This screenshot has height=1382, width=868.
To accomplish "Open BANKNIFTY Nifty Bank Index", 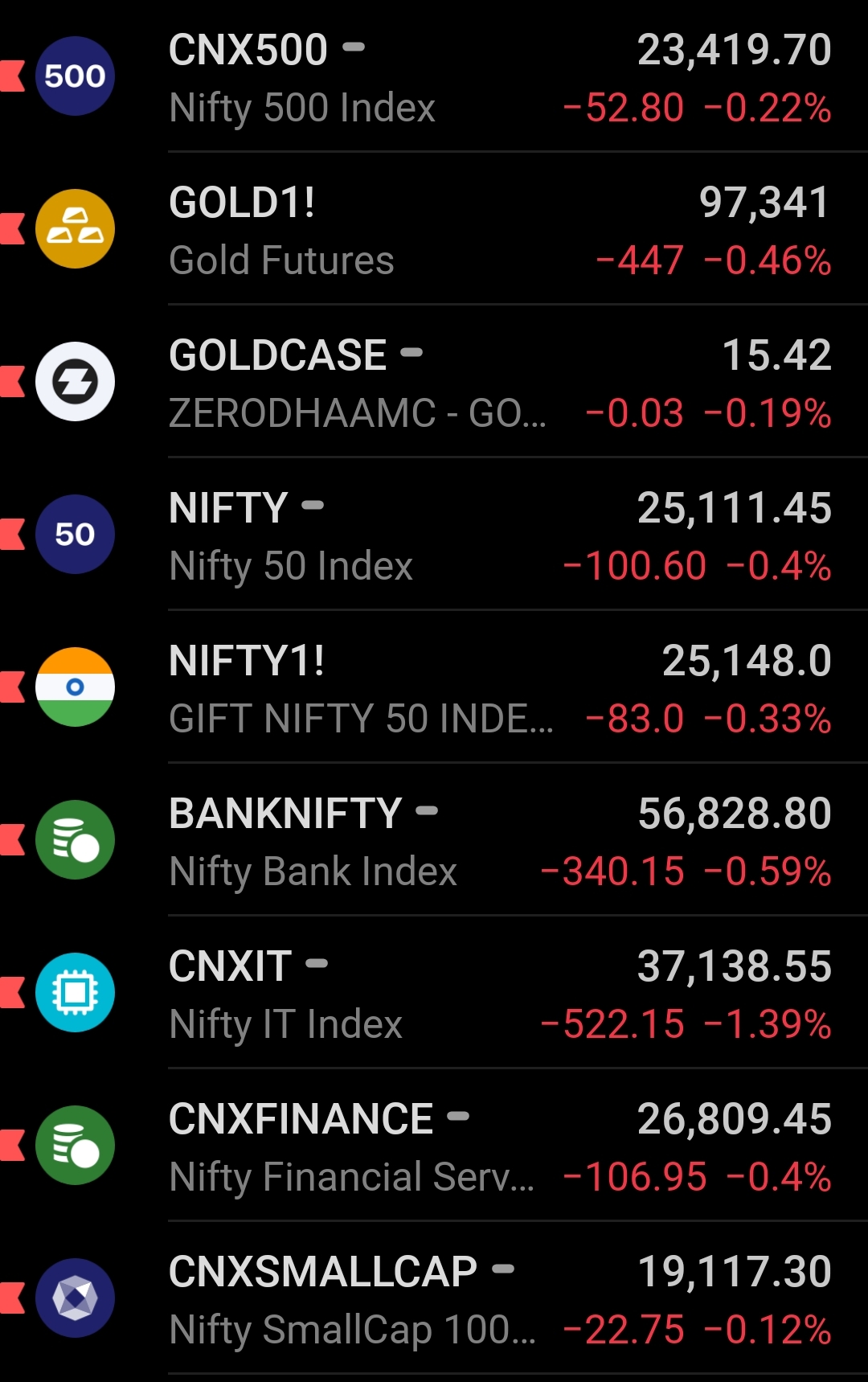I will coord(434,841).
